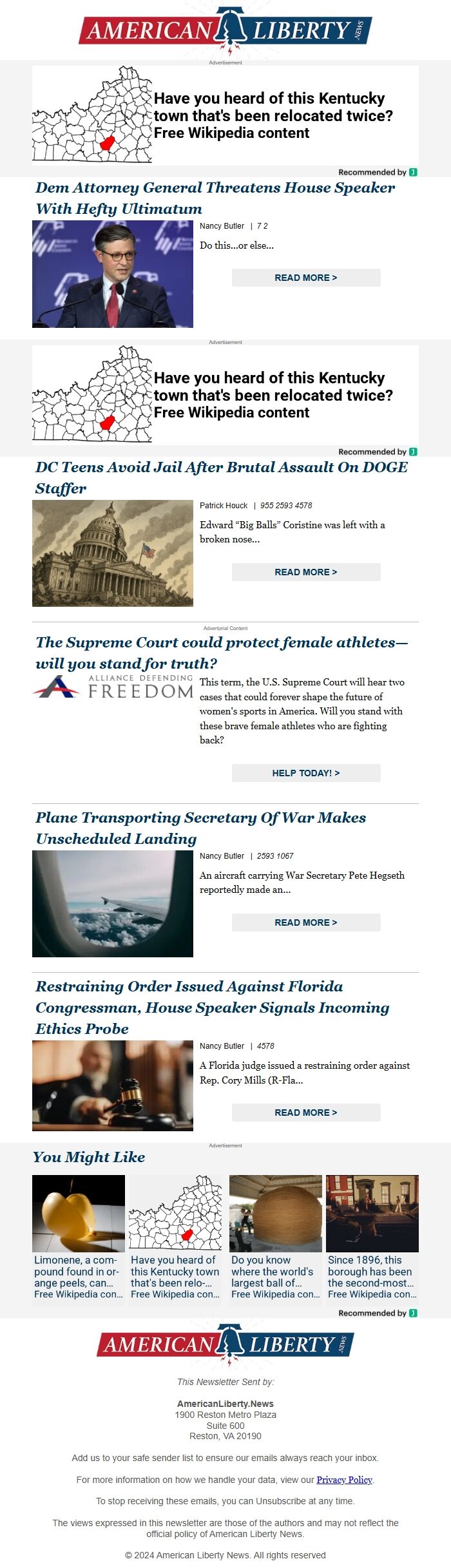Open the House Speaker photo thumbnail
Viewport: 451px width, 1568px height.
coord(113,274)
